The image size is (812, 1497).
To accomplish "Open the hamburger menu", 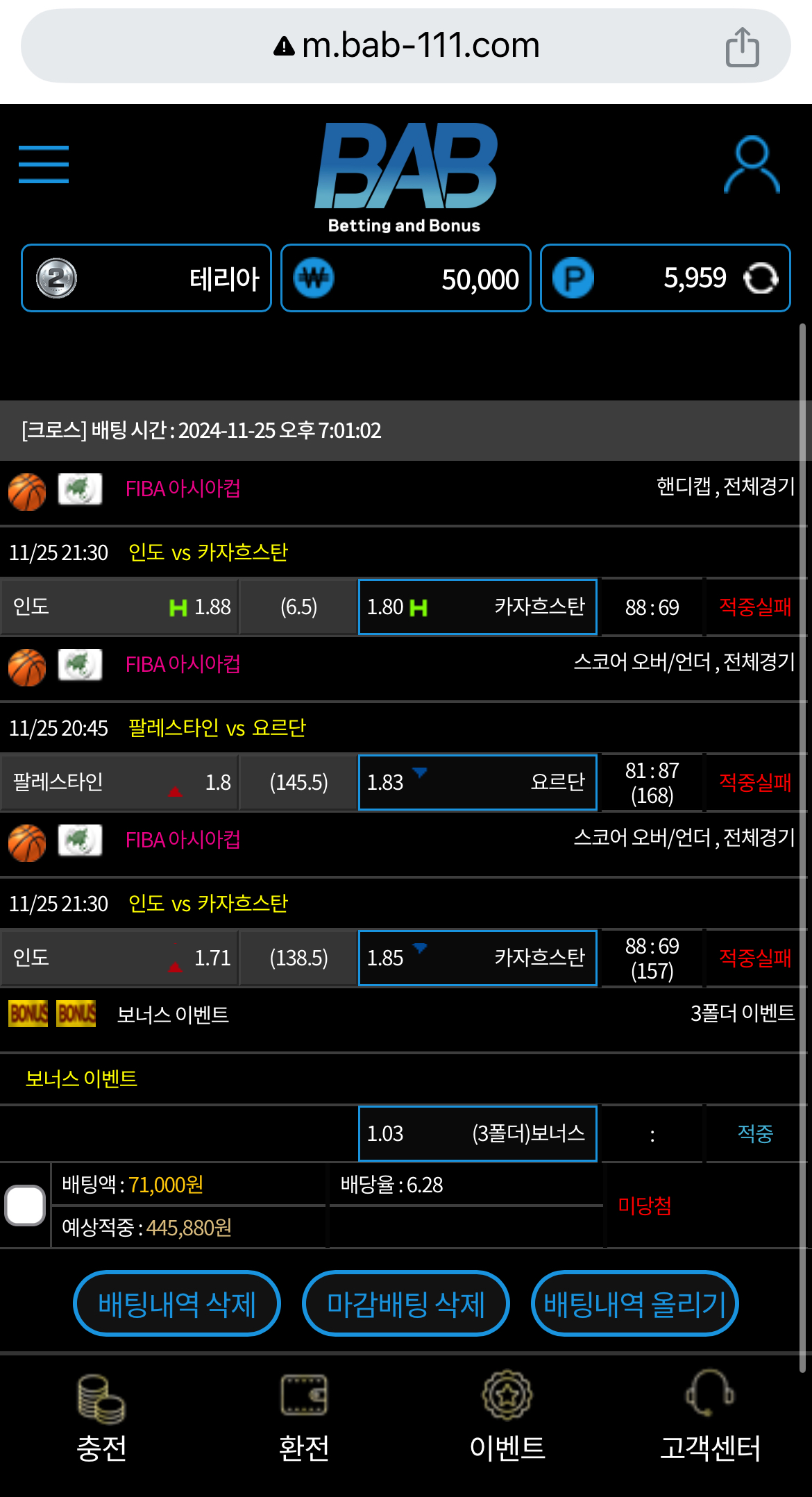I will pos(44,164).
